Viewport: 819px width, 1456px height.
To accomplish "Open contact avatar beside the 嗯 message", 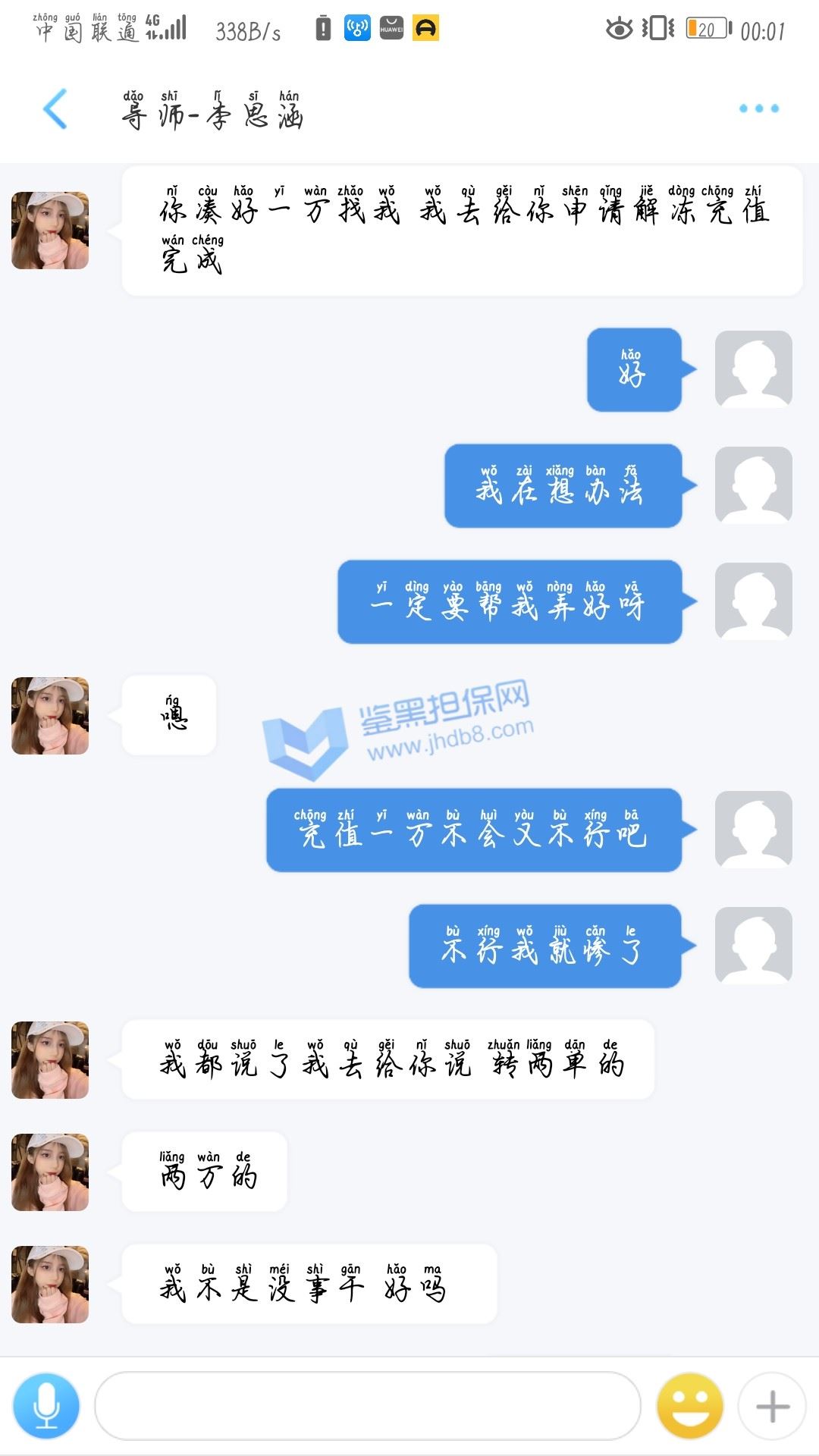I will (50, 716).
